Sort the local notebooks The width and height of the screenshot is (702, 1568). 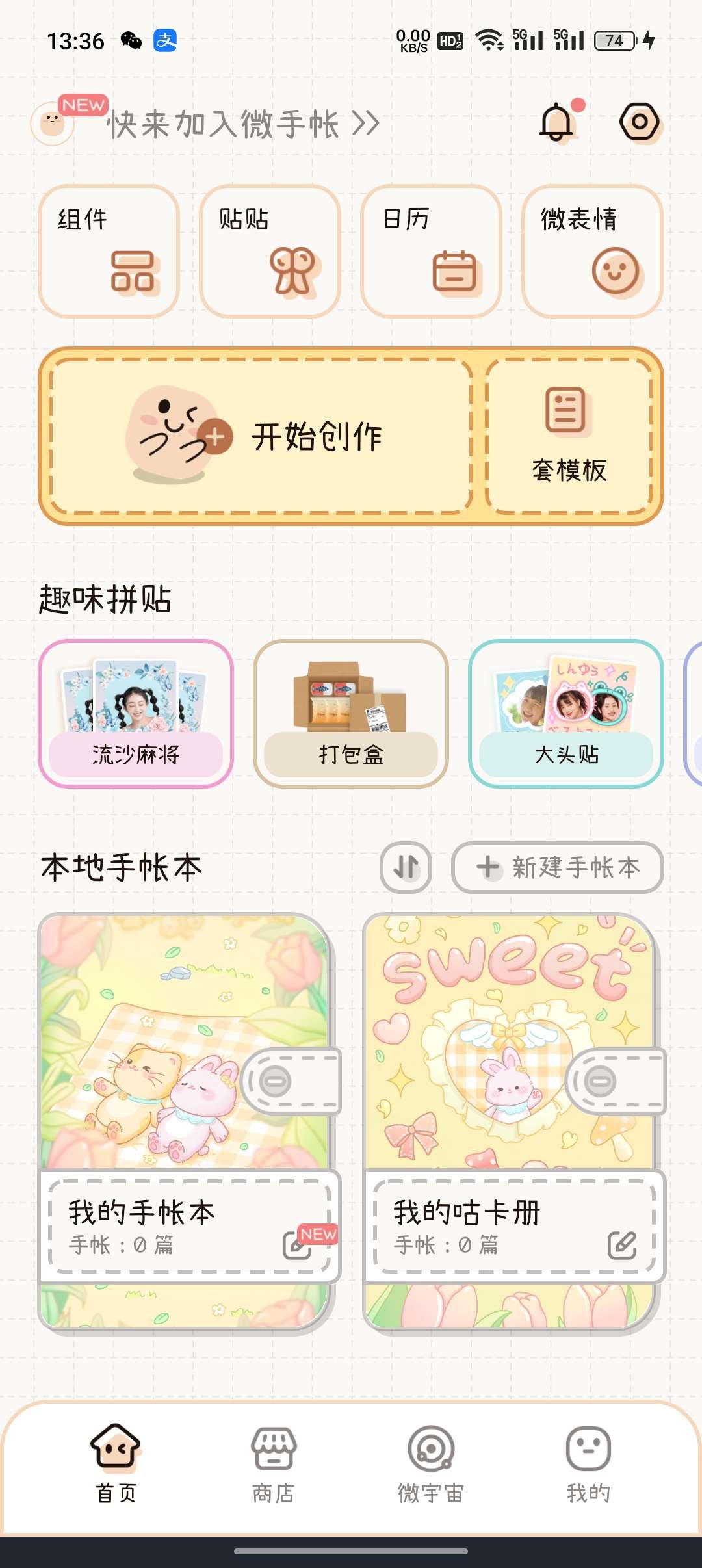406,867
